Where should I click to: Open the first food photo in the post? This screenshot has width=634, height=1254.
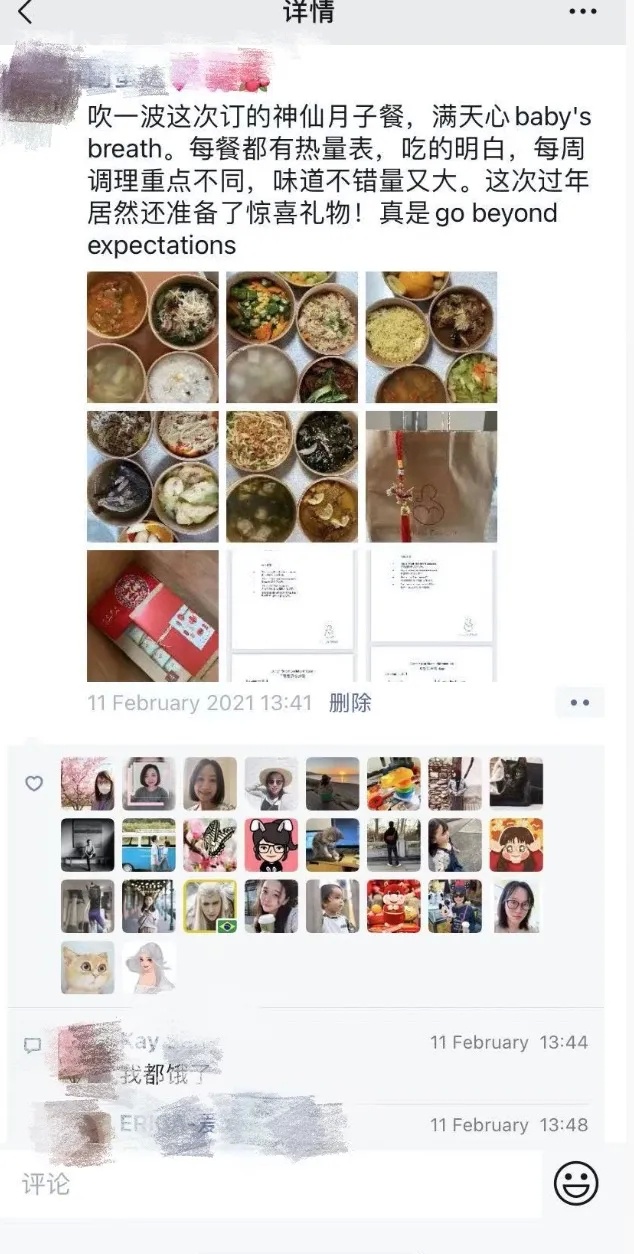click(152, 337)
